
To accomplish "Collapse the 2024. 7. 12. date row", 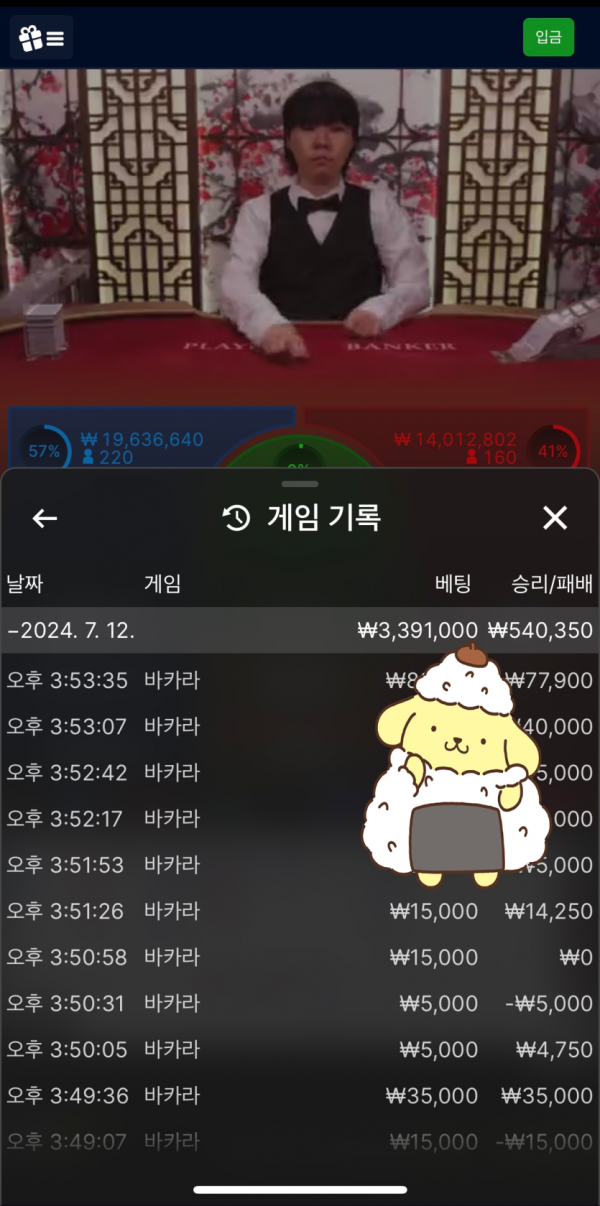I will click(x=300, y=631).
